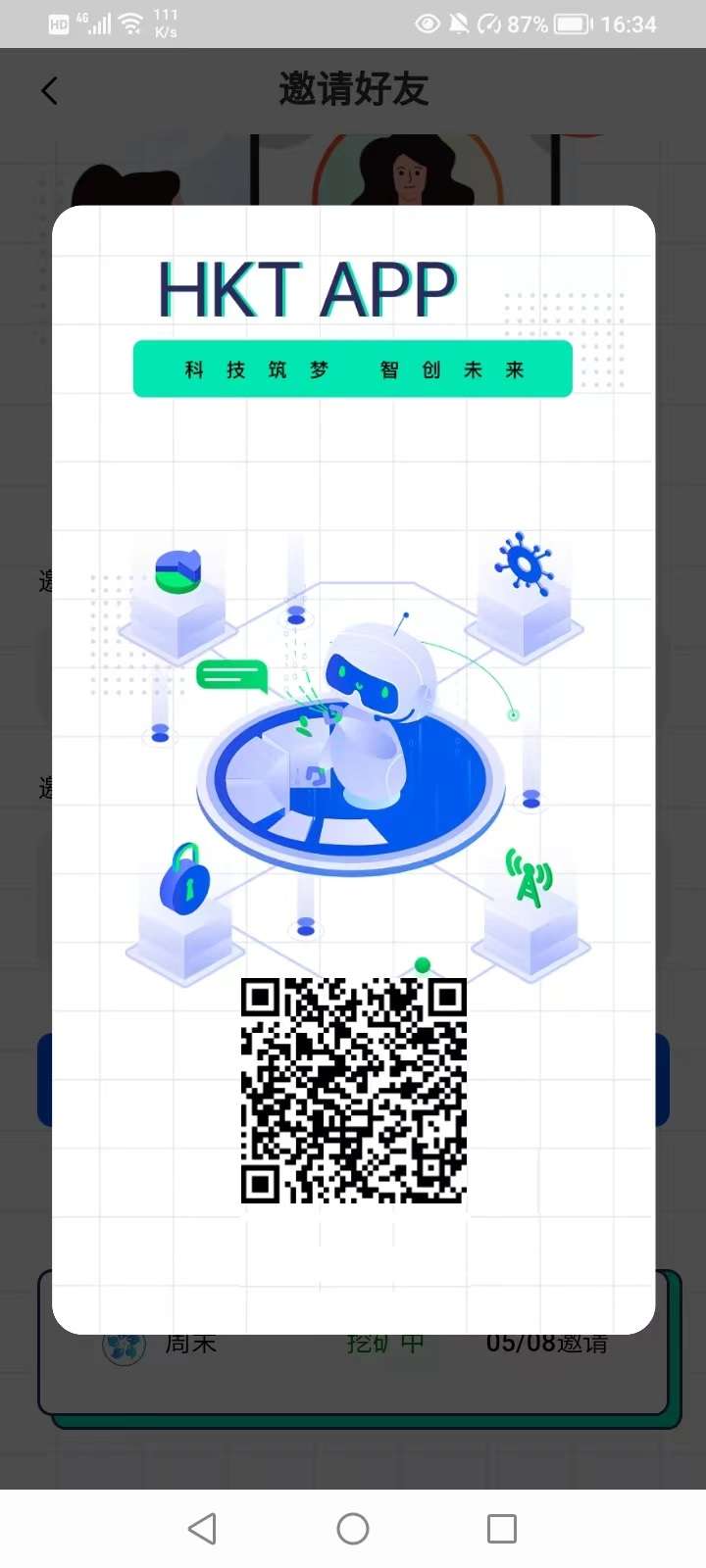
Task: Open the system recent apps view
Action: (502, 1529)
